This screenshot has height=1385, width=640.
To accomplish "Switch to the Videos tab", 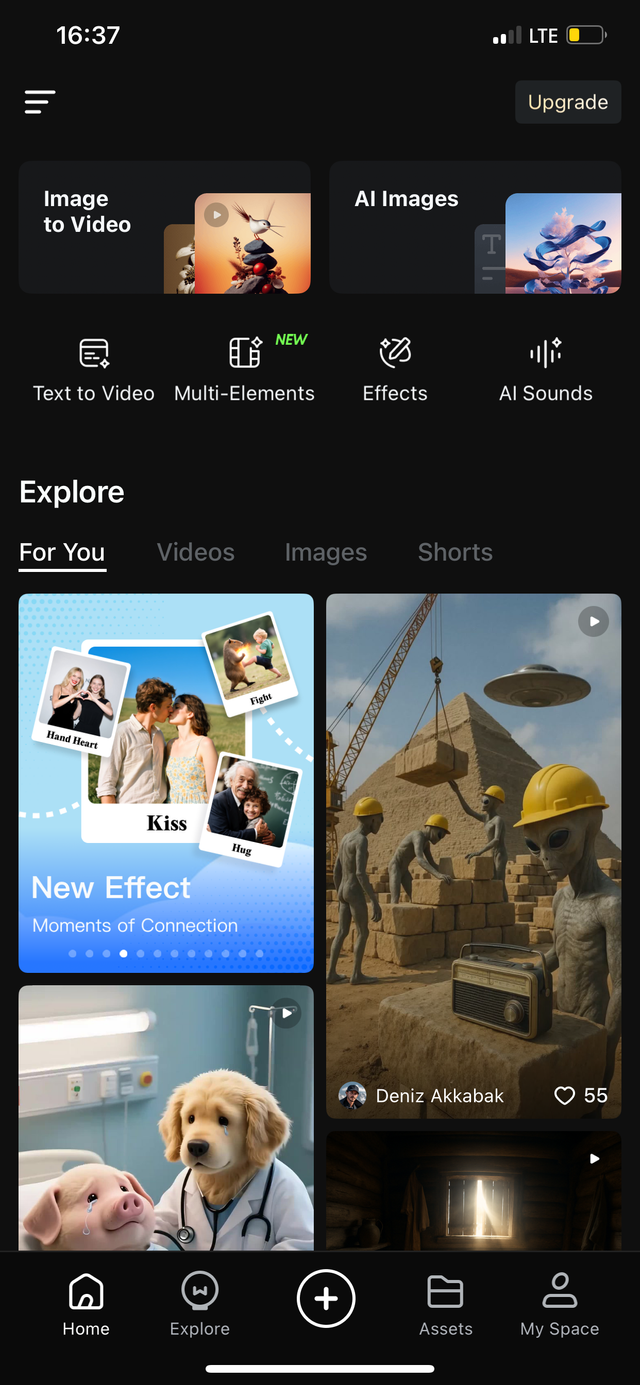I will click(196, 552).
